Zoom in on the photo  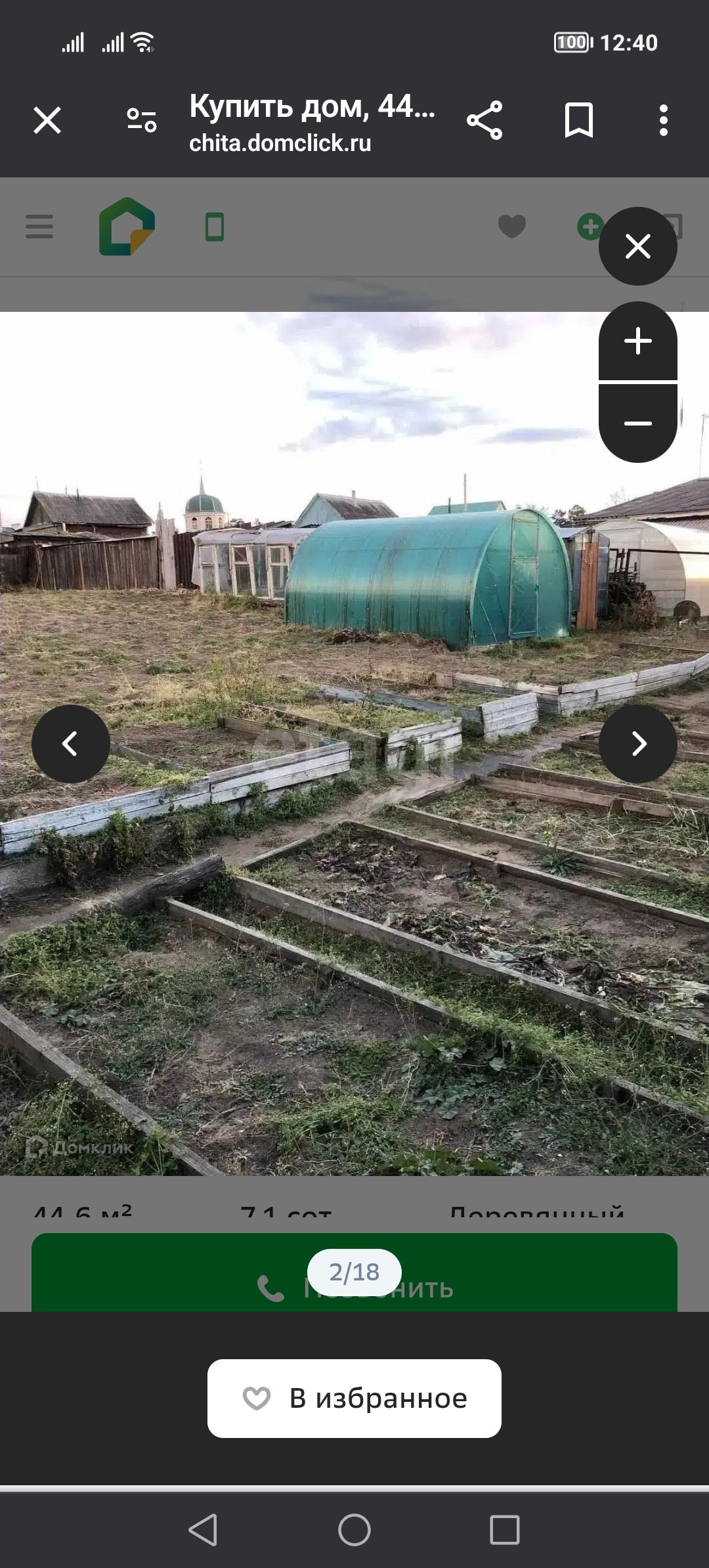(x=638, y=341)
